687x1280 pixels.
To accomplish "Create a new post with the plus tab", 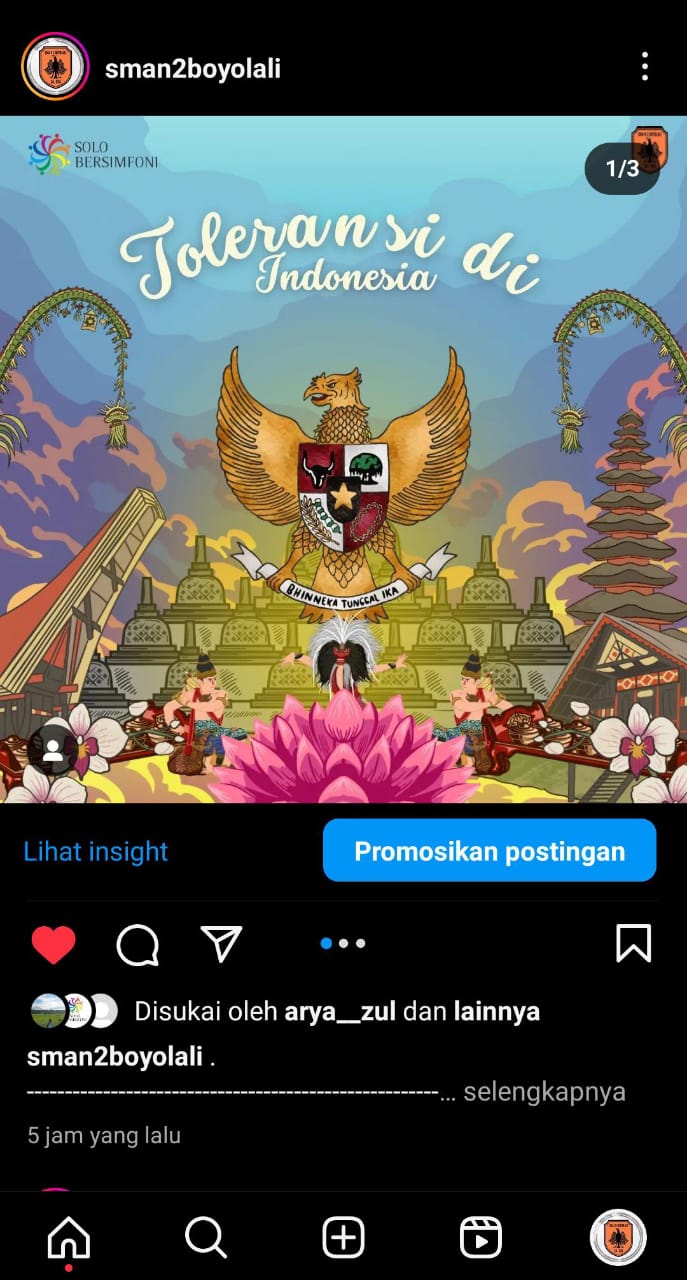I will pyautogui.click(x=343, y=1239).
